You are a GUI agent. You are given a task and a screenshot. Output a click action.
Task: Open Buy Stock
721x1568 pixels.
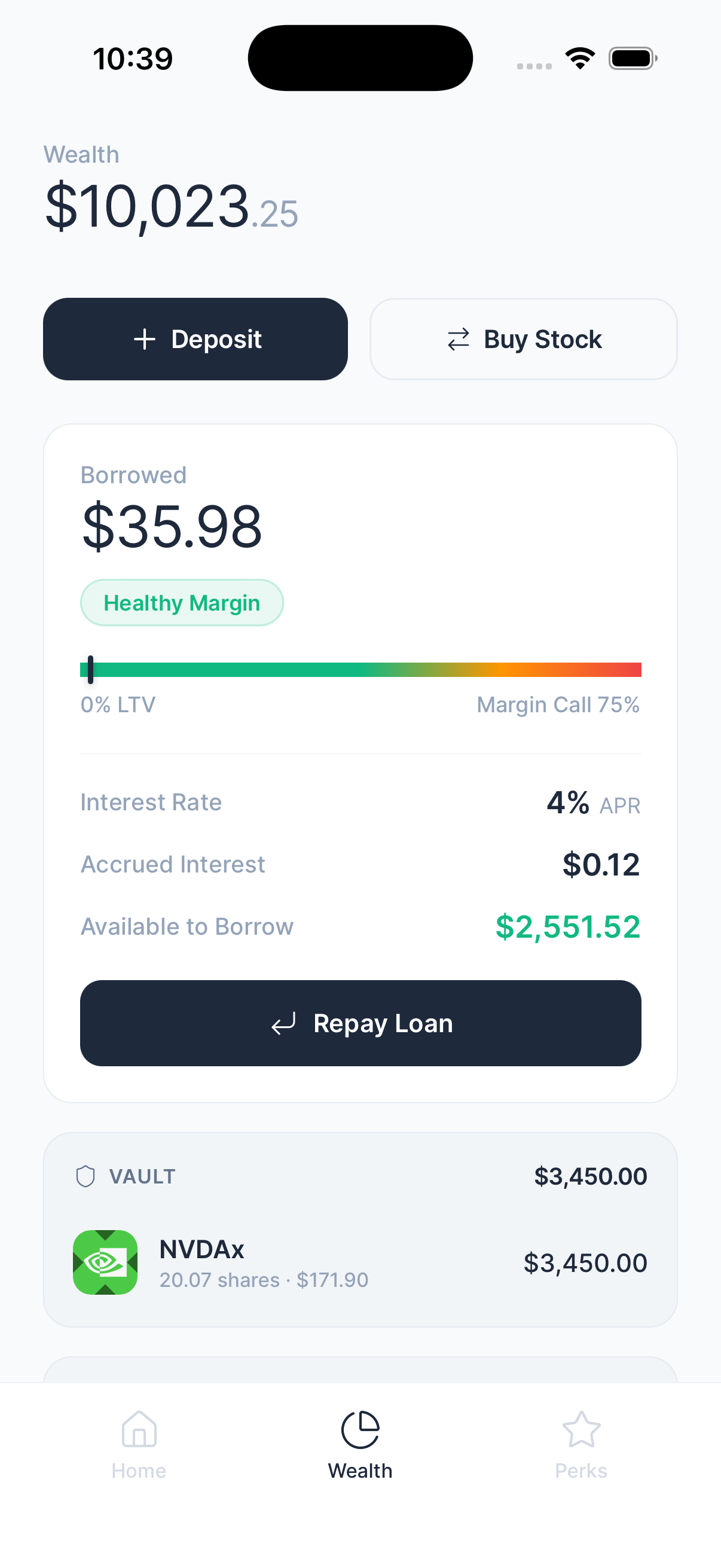[523, 339]
